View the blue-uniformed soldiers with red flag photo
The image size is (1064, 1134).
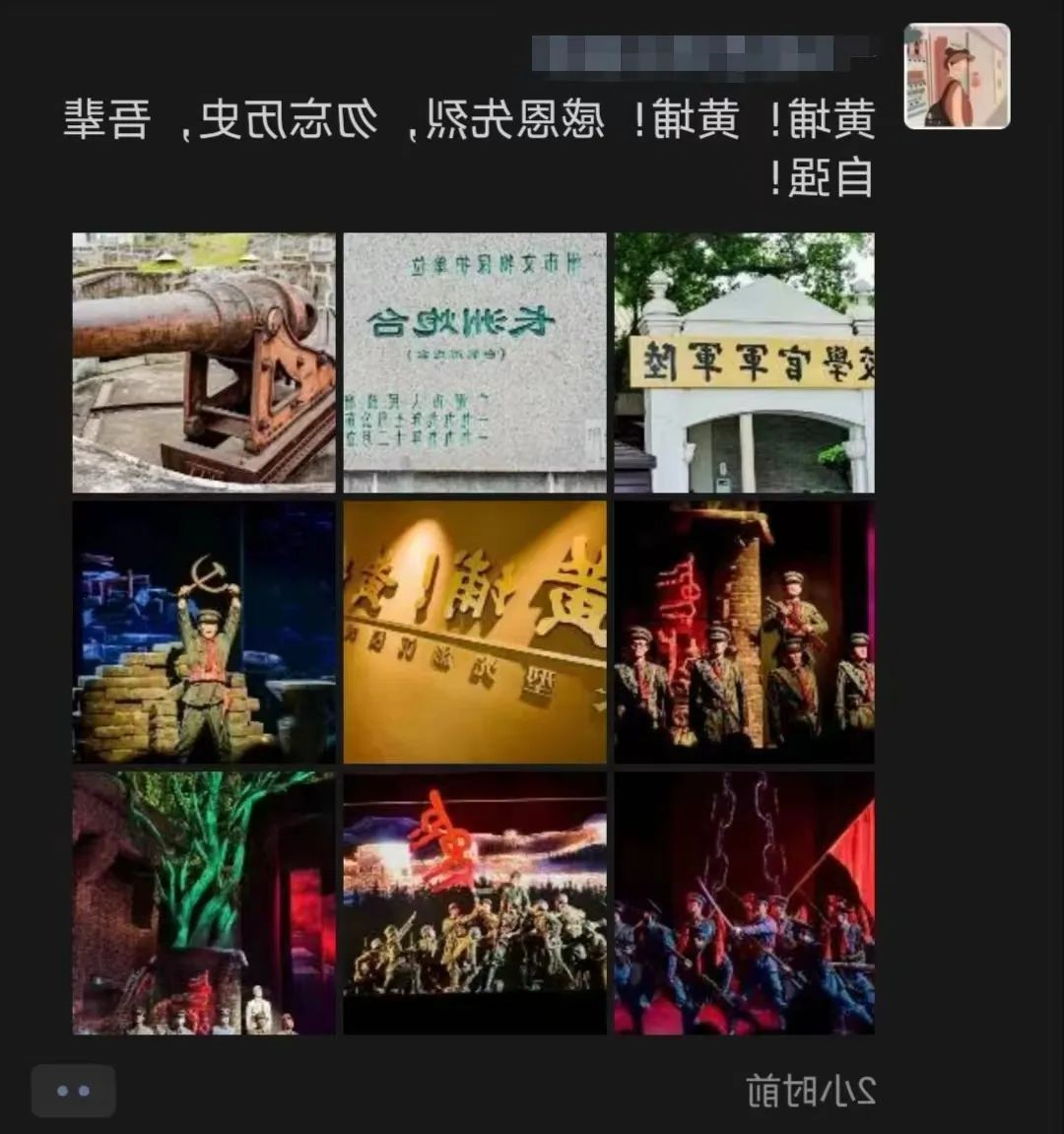[744, 902]
